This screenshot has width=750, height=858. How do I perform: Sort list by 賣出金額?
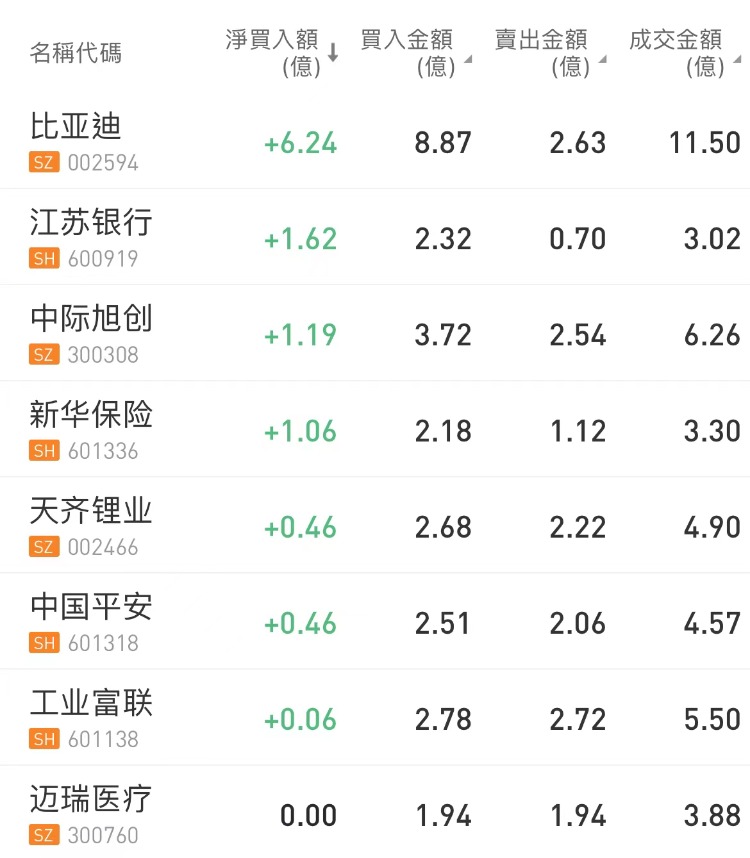548,52
